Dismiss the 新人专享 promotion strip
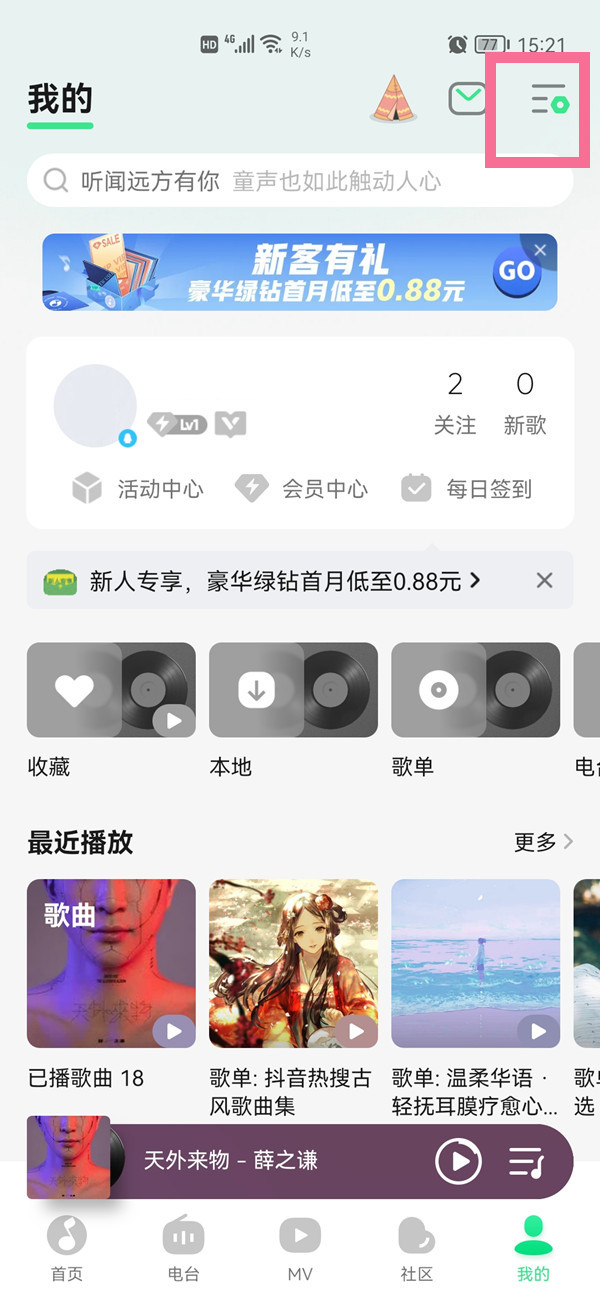 [544, 580]
